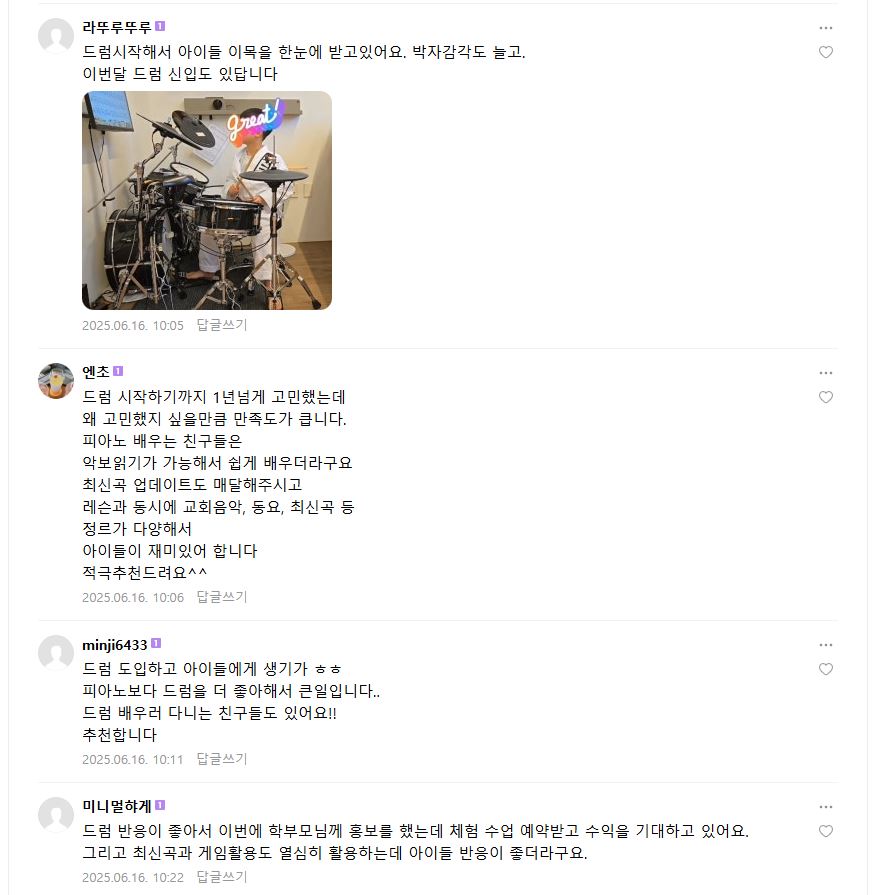Open overflow menu on 엔초's comment

tap(825, 373)
